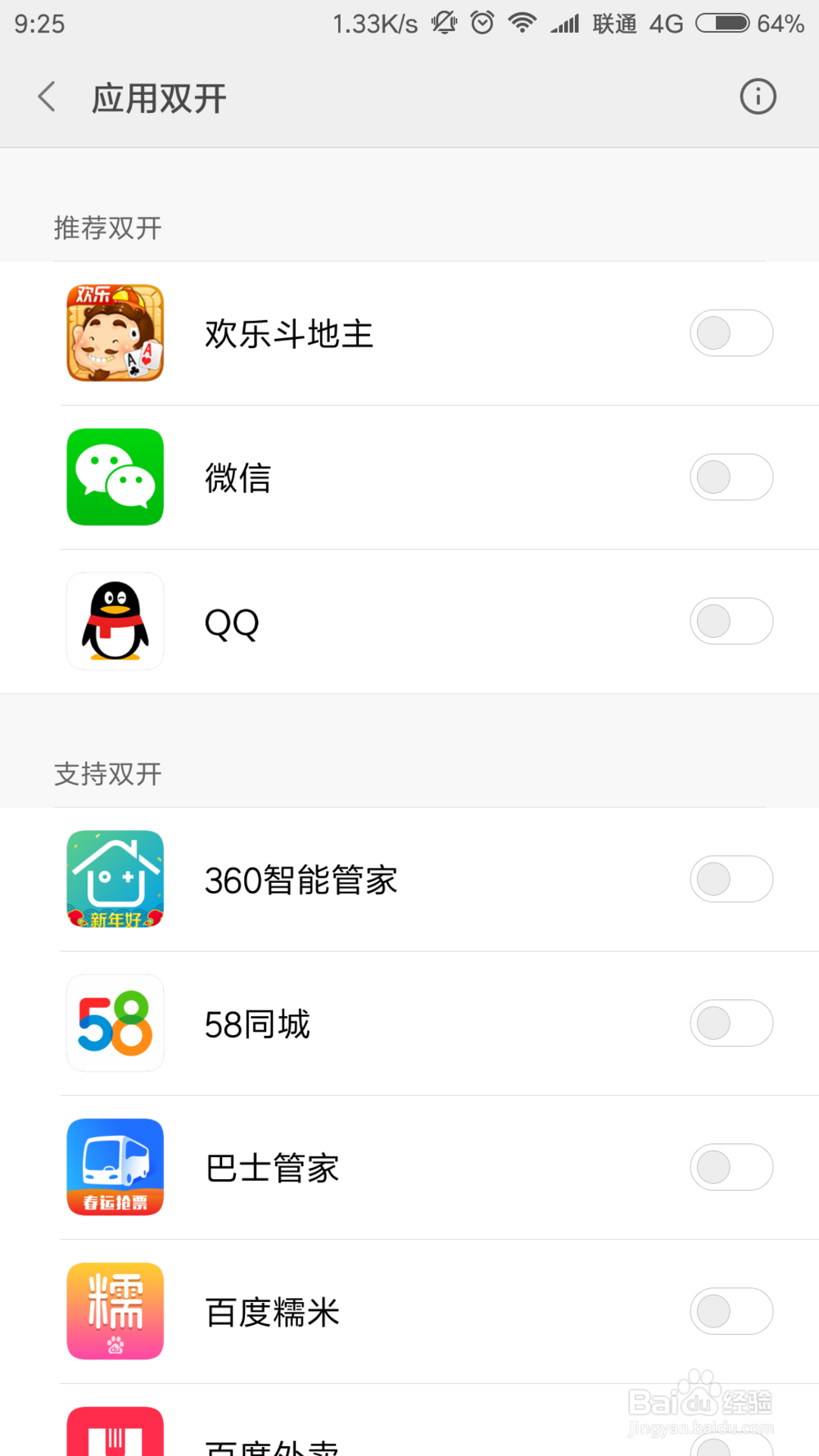Image resolution: width=819 pixels, height=1456 pixels.
Task: Go back from 应用双开 screen
Action: [x=48, y=97]
